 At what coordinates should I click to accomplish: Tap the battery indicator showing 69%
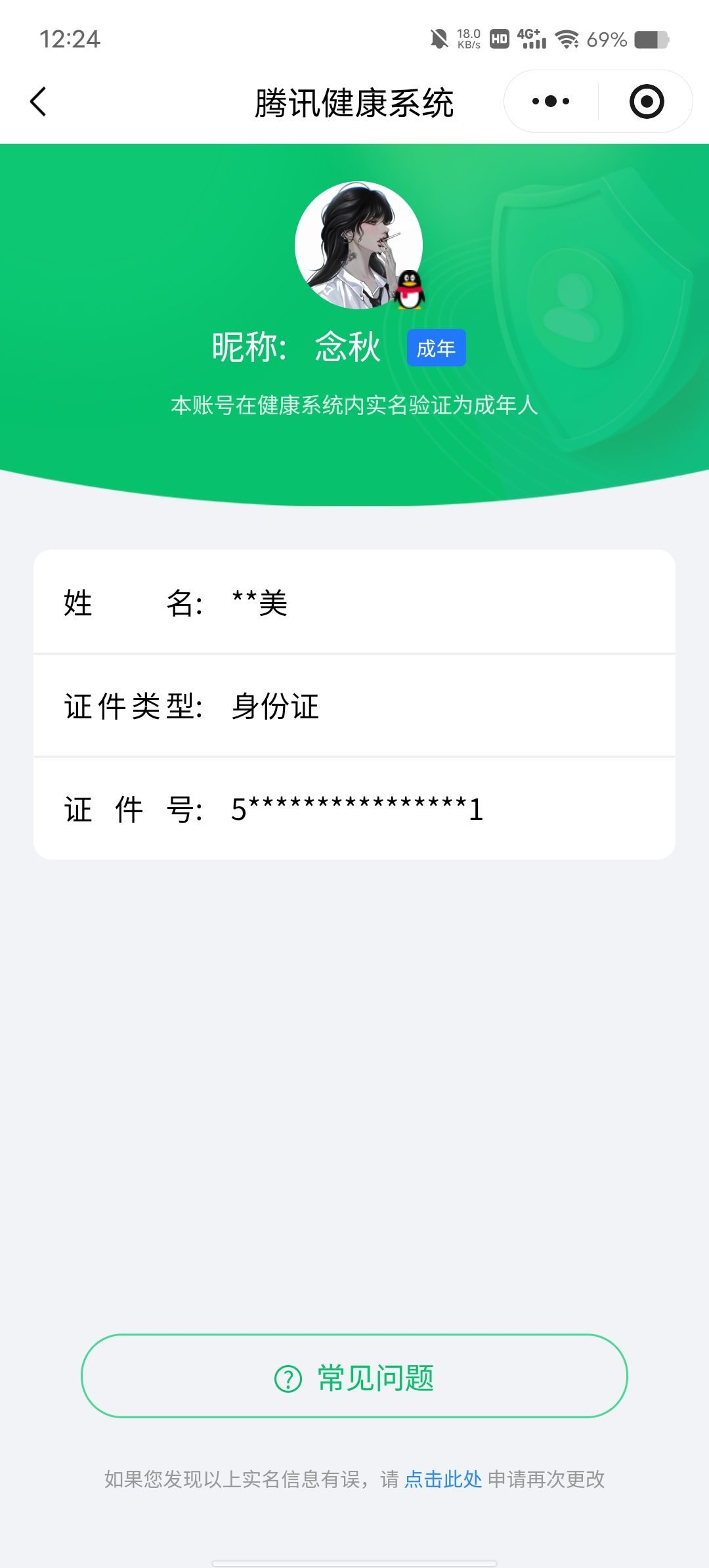(649, 41)
